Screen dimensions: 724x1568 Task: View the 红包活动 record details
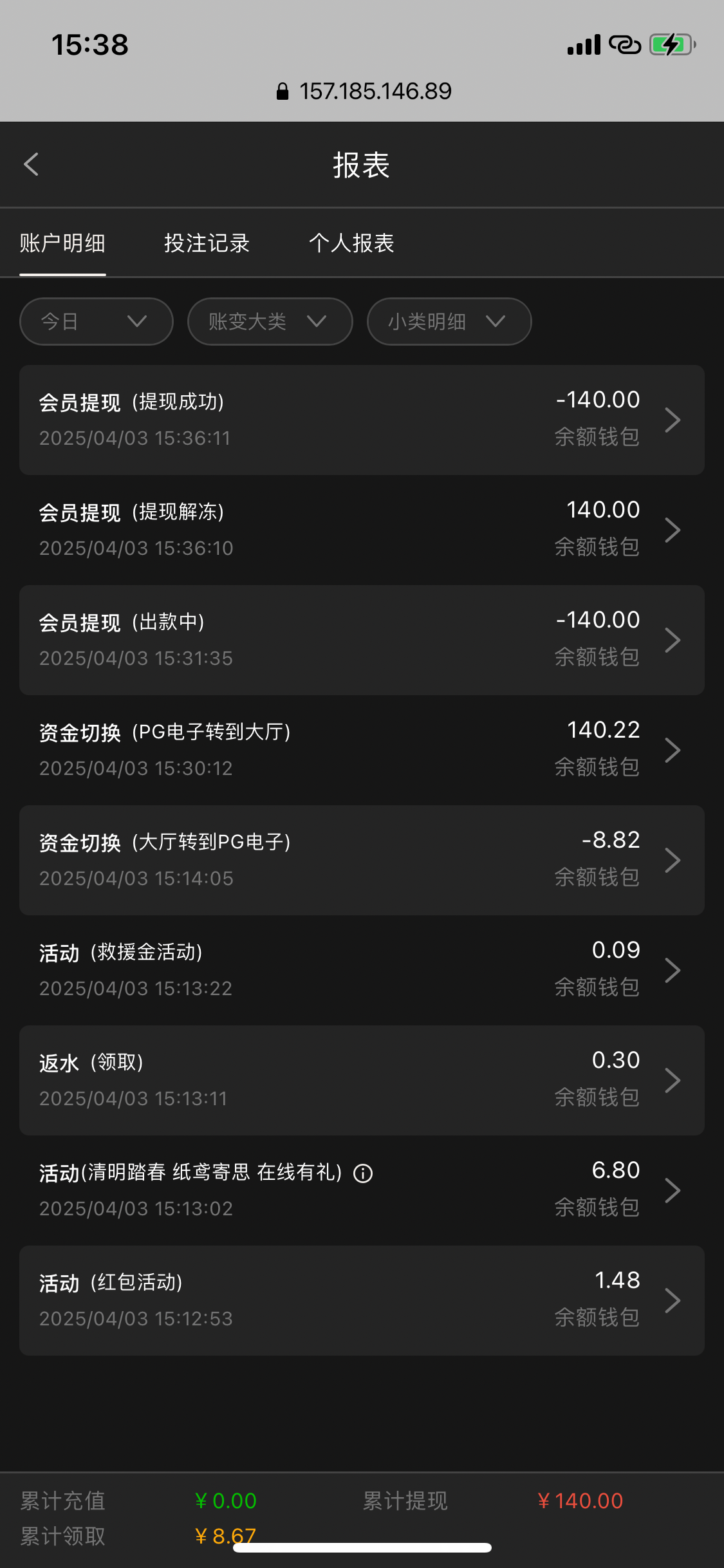362,1300
